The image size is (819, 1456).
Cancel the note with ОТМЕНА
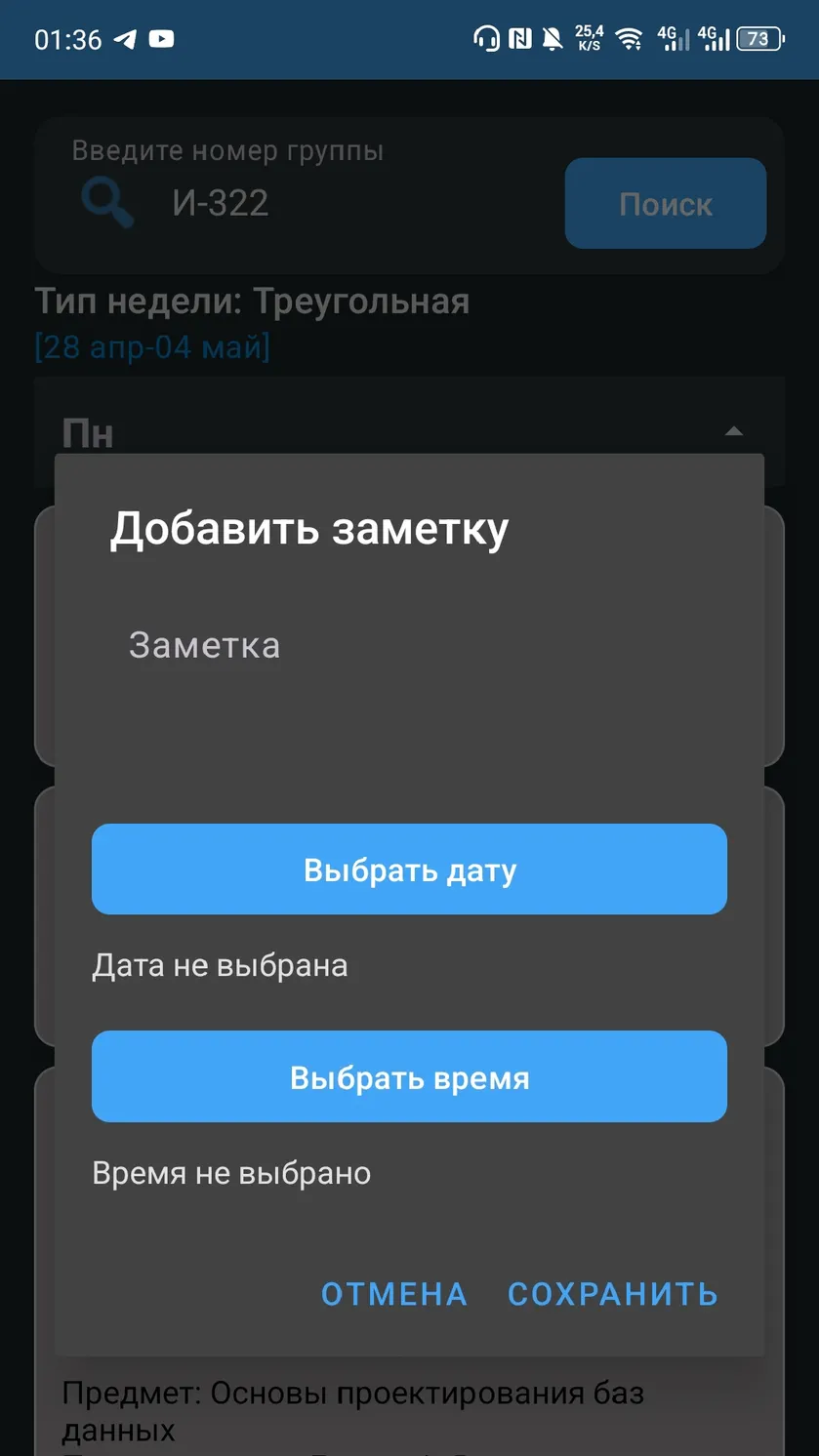coord(394,1294)
